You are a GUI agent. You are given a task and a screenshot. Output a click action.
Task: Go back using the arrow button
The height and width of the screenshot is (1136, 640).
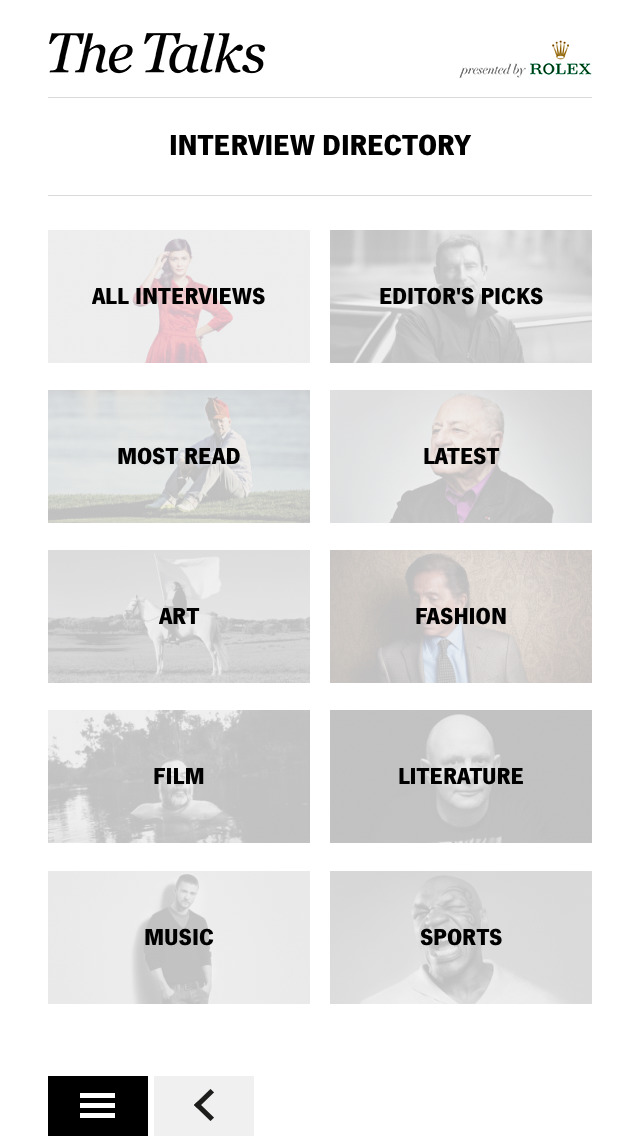(x=204, y=1105)
